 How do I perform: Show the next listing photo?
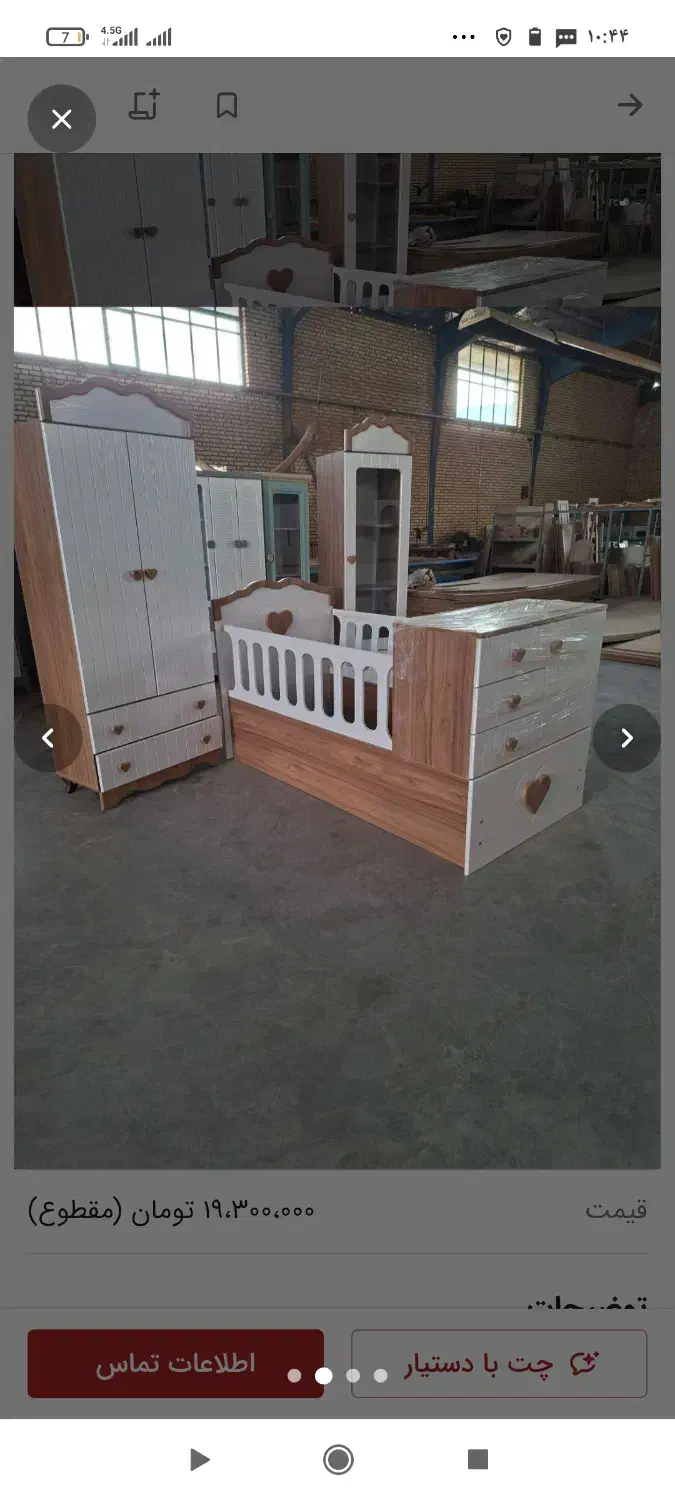(x=627, y=738)
